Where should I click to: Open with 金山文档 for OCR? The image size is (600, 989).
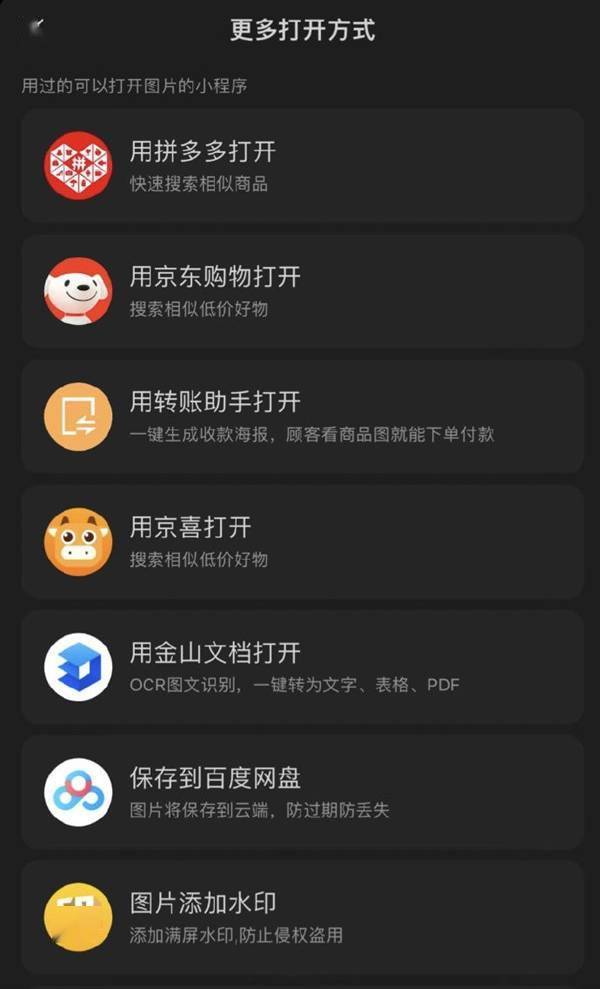302,667
